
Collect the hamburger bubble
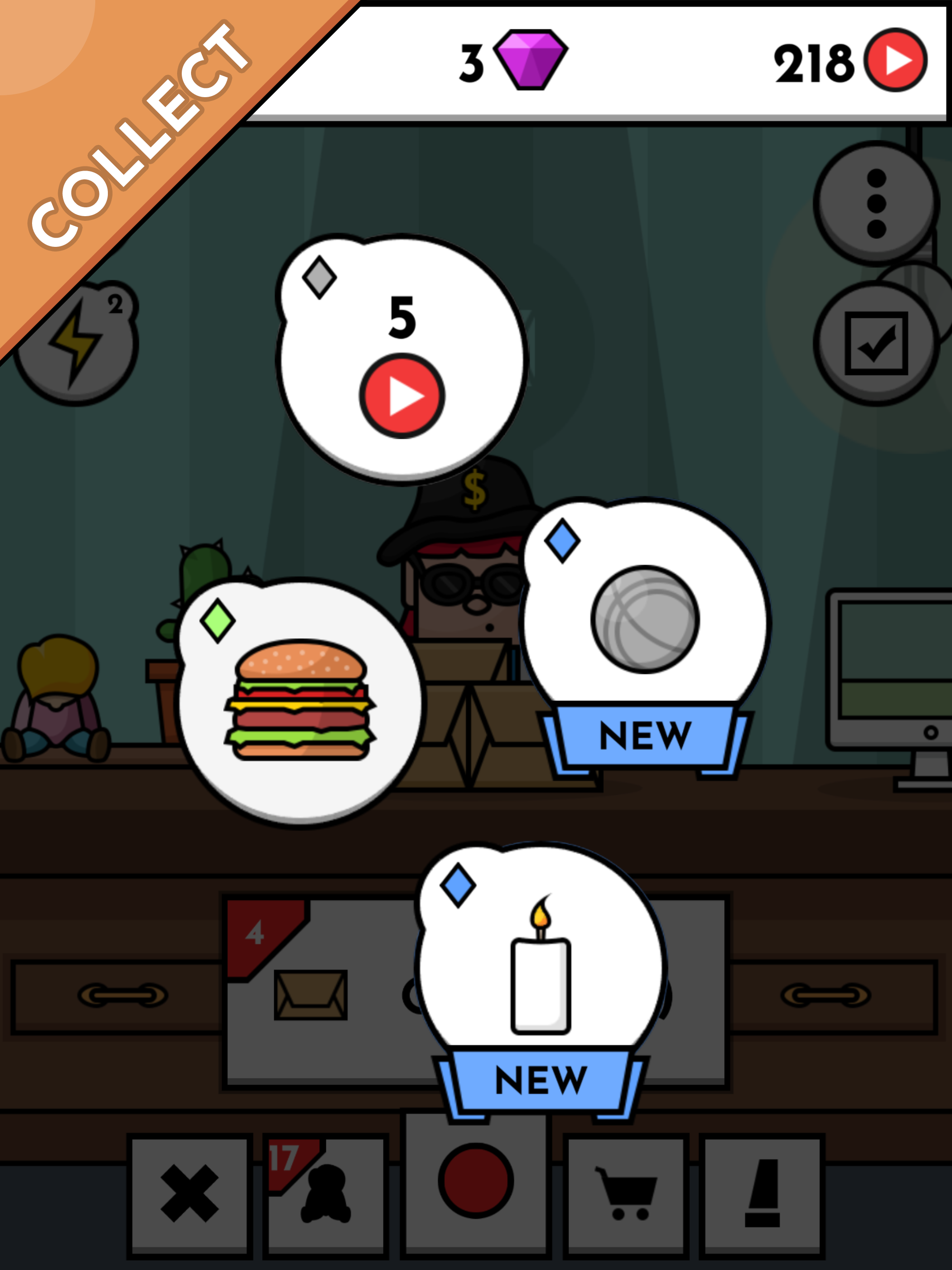[300, 701]
